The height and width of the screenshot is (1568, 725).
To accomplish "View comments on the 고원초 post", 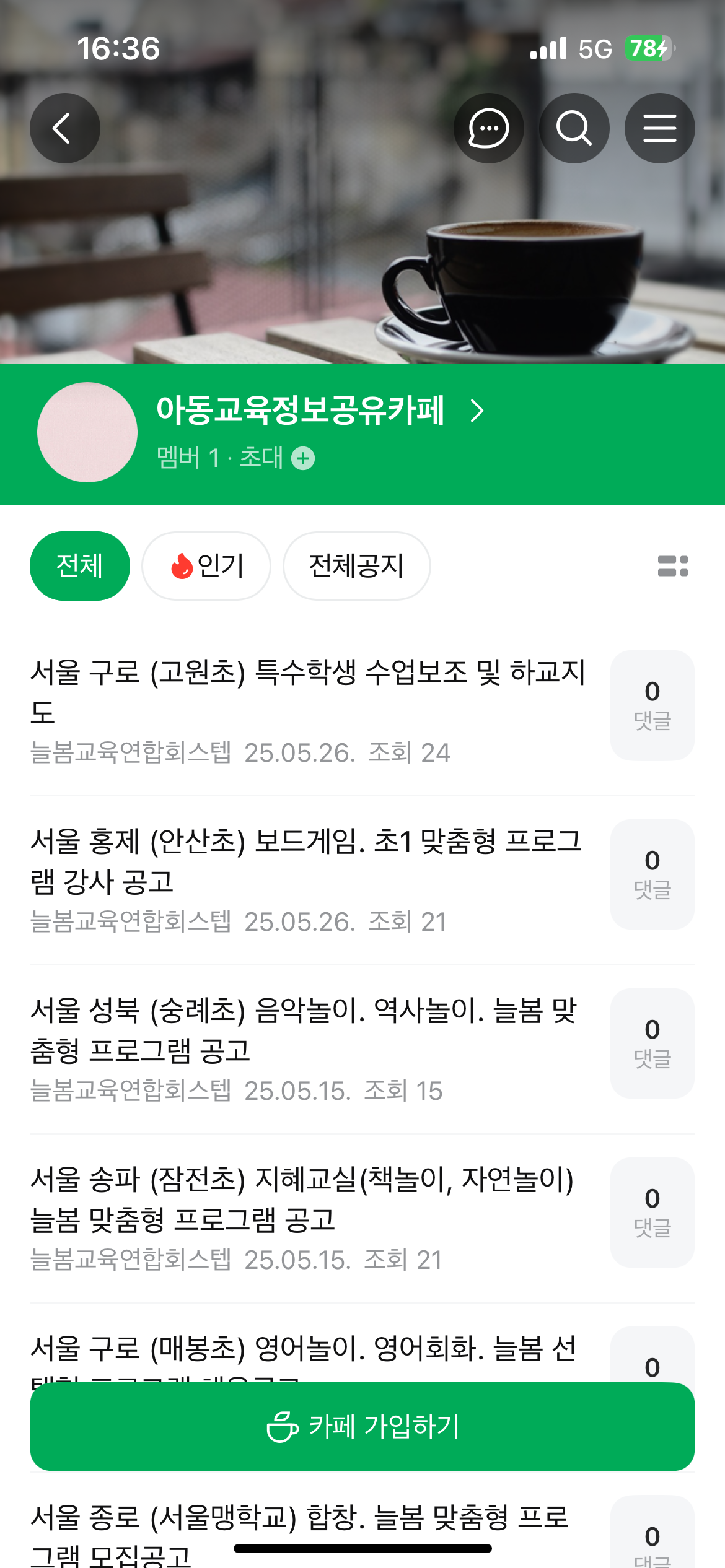I will click(x=652, y=705).
